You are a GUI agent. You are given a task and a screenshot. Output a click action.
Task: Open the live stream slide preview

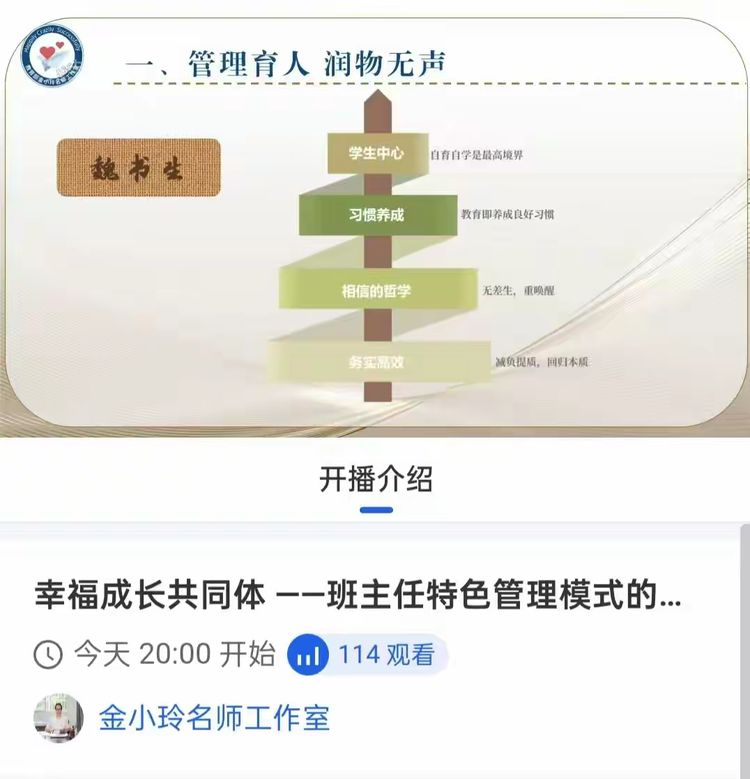[375, 225]
